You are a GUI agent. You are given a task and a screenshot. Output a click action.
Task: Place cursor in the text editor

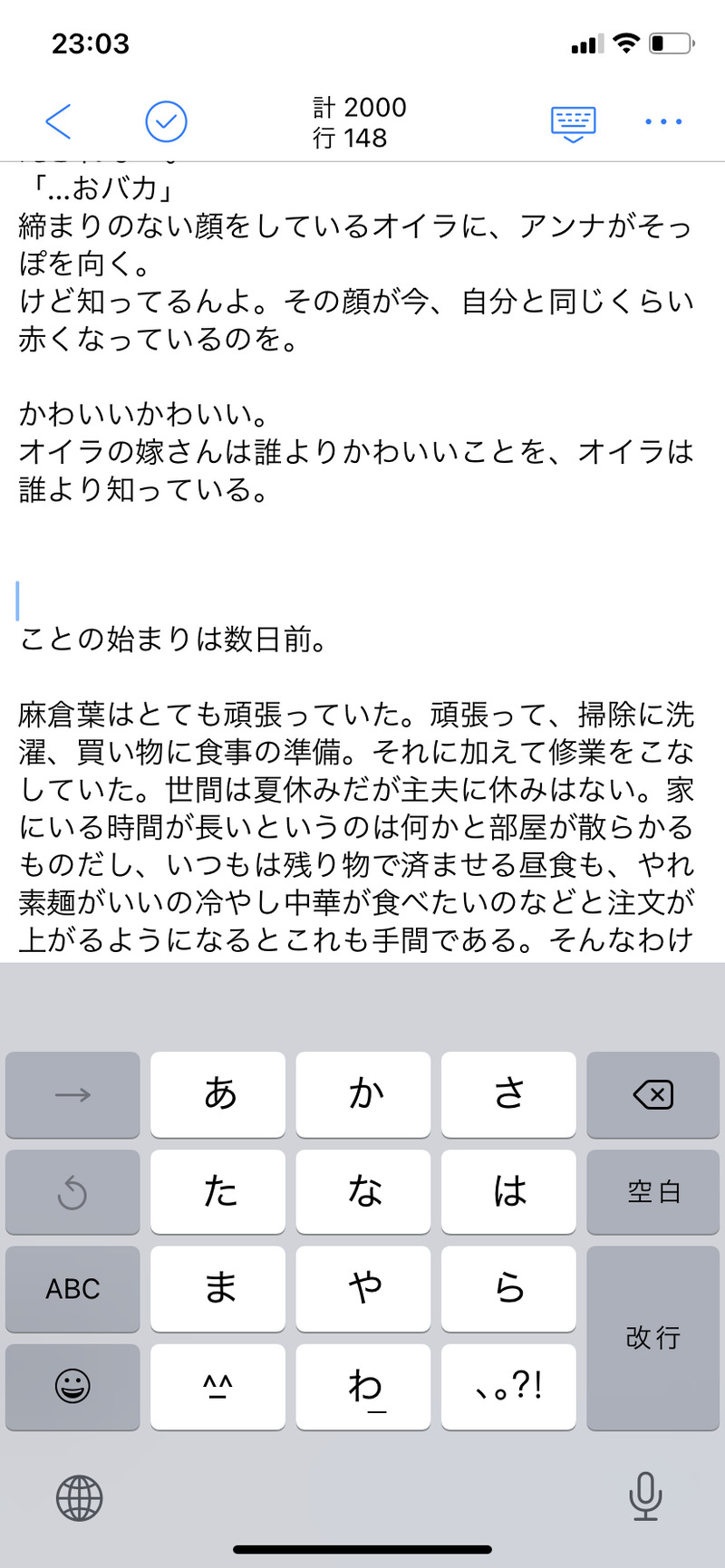362,562
